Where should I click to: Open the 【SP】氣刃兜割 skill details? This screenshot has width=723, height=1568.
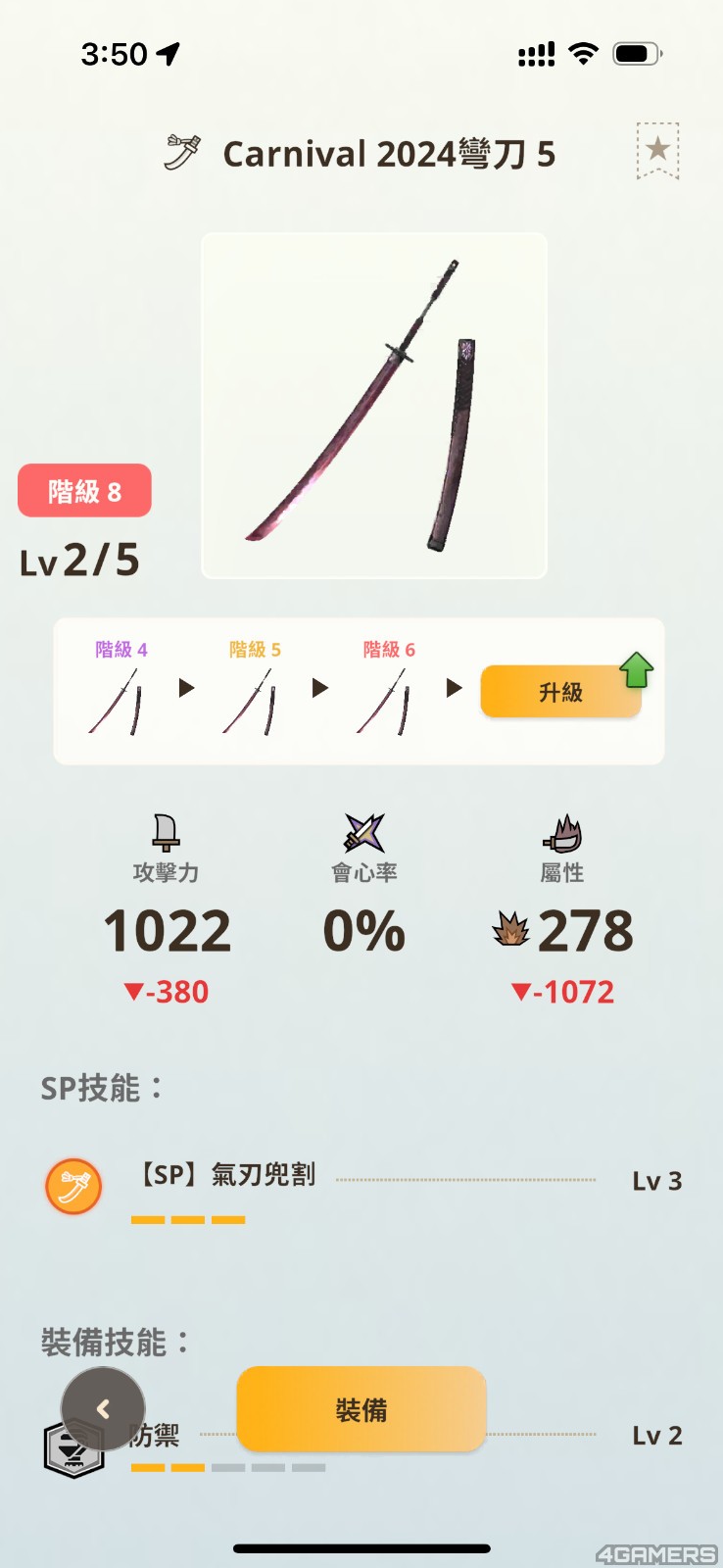[227, 1175]
